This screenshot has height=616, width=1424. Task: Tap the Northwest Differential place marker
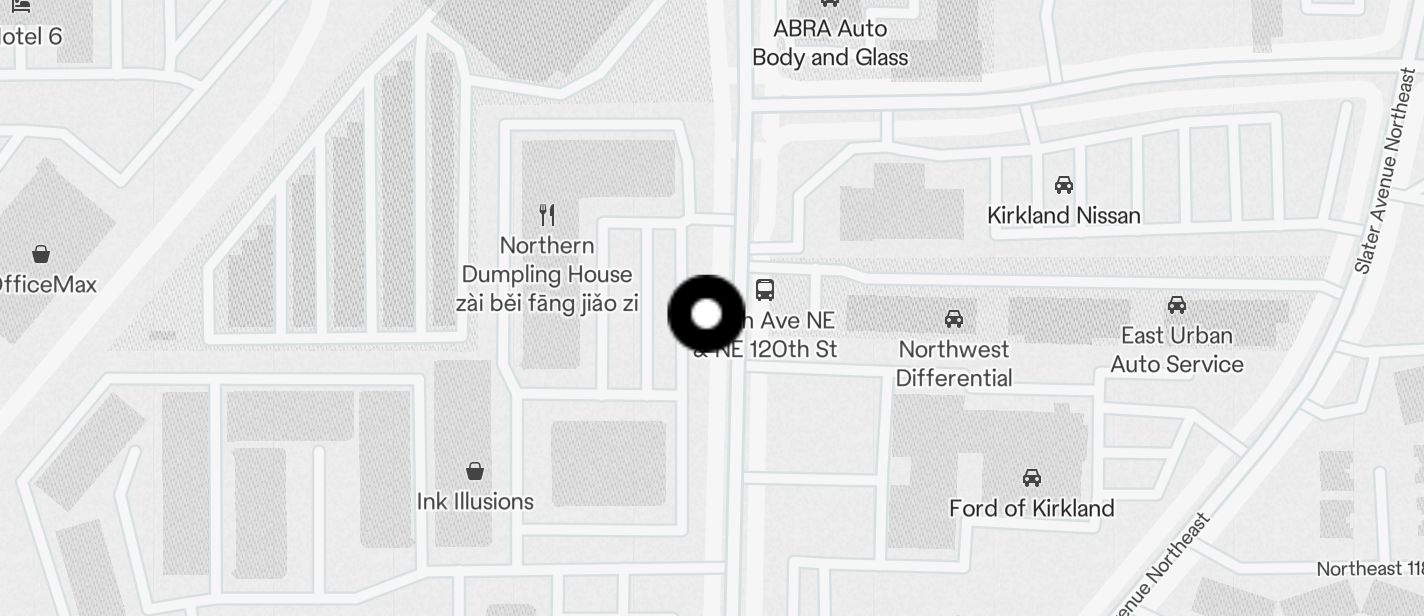(x=954, y=319)
